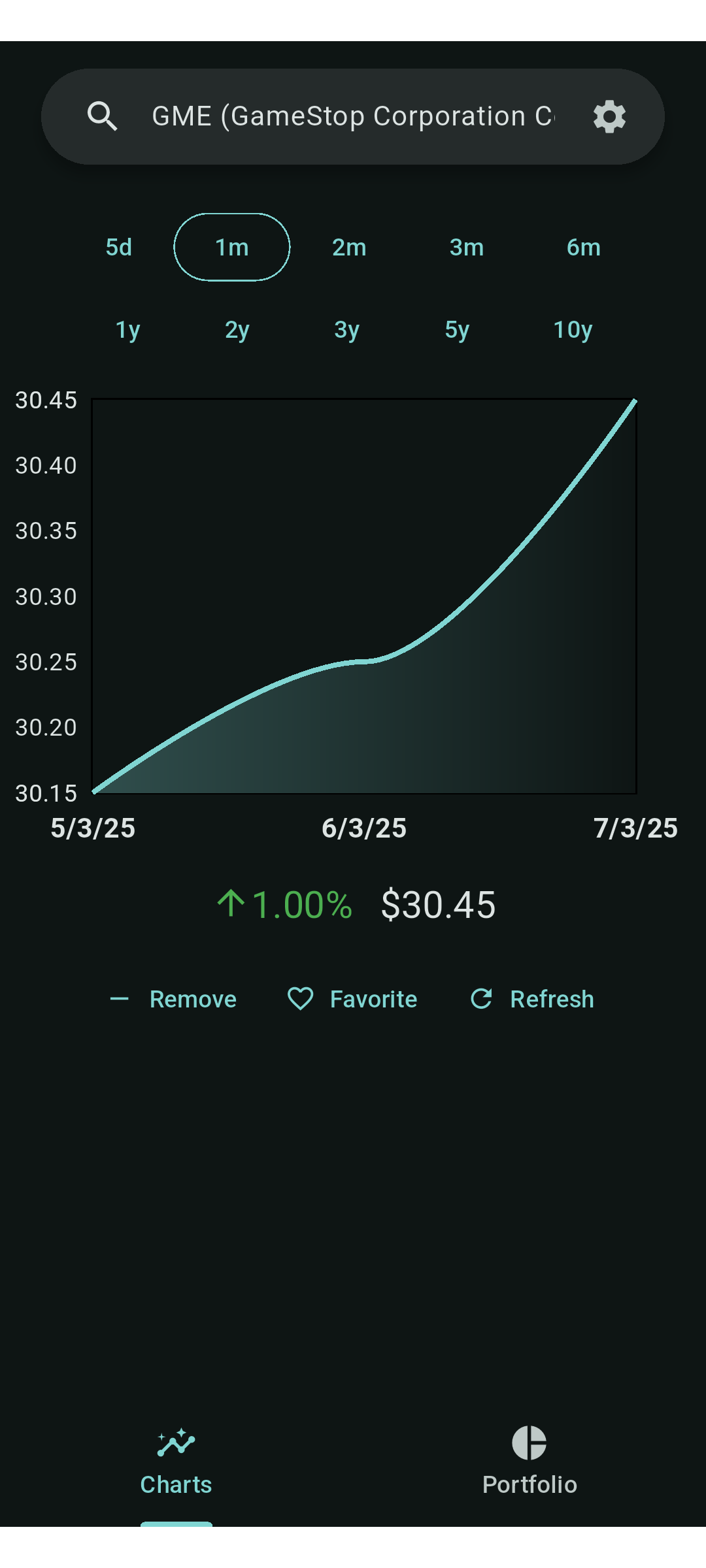This screenshot has width=706, height=1568.
Task: Tap the magnifier search icon
Action: tap(103, 117)
